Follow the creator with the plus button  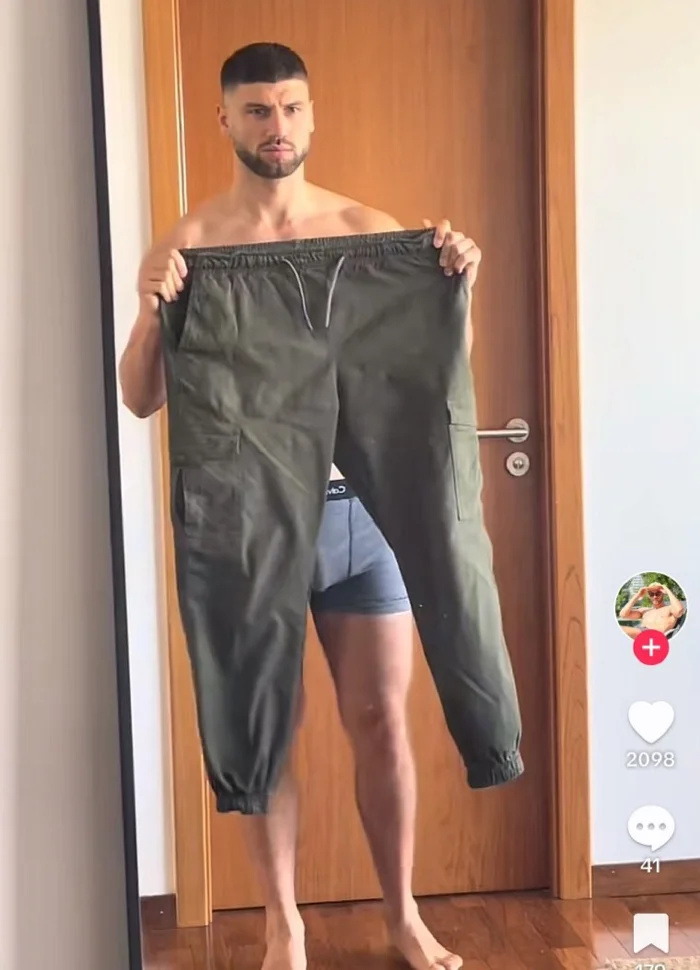(x=650, y=648)
